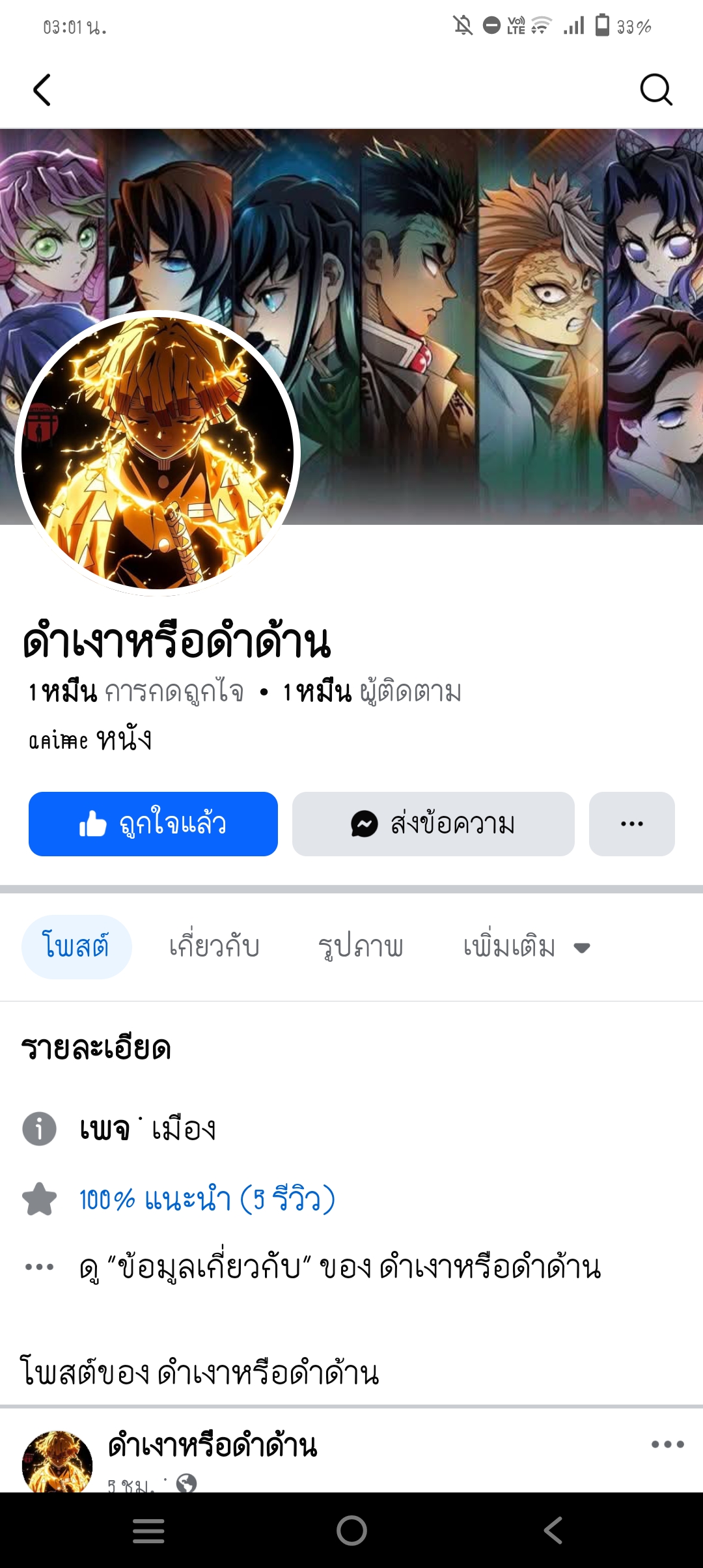Switch to the โพสต์ tab
The image size is (703, 1568).
point(76,946)
